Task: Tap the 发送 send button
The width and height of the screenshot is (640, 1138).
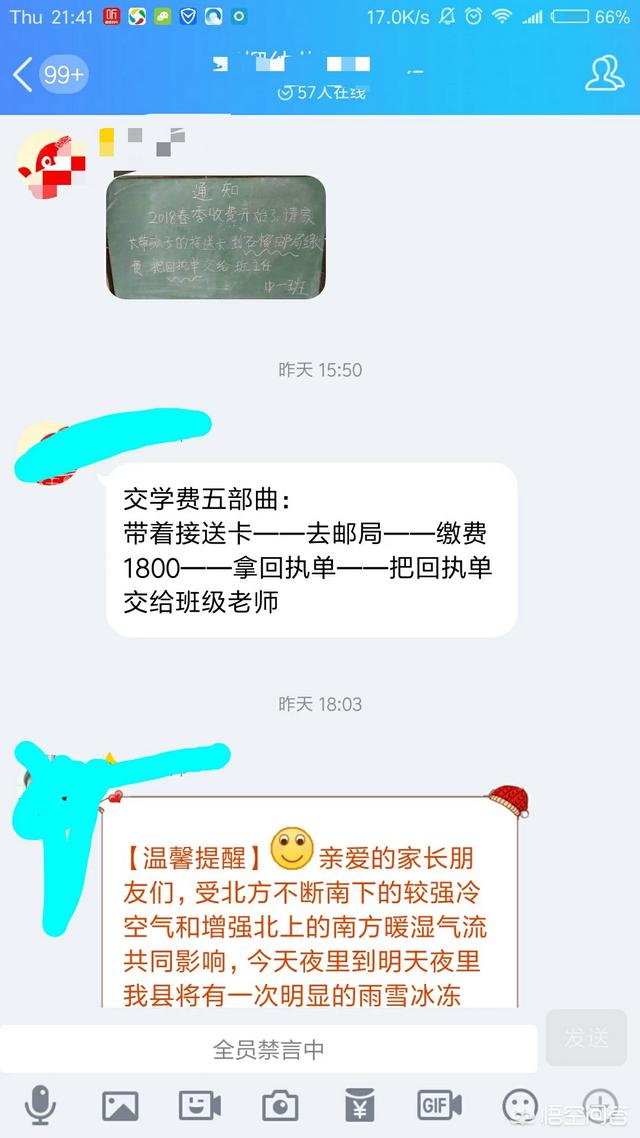Action: click(586, 1038)
